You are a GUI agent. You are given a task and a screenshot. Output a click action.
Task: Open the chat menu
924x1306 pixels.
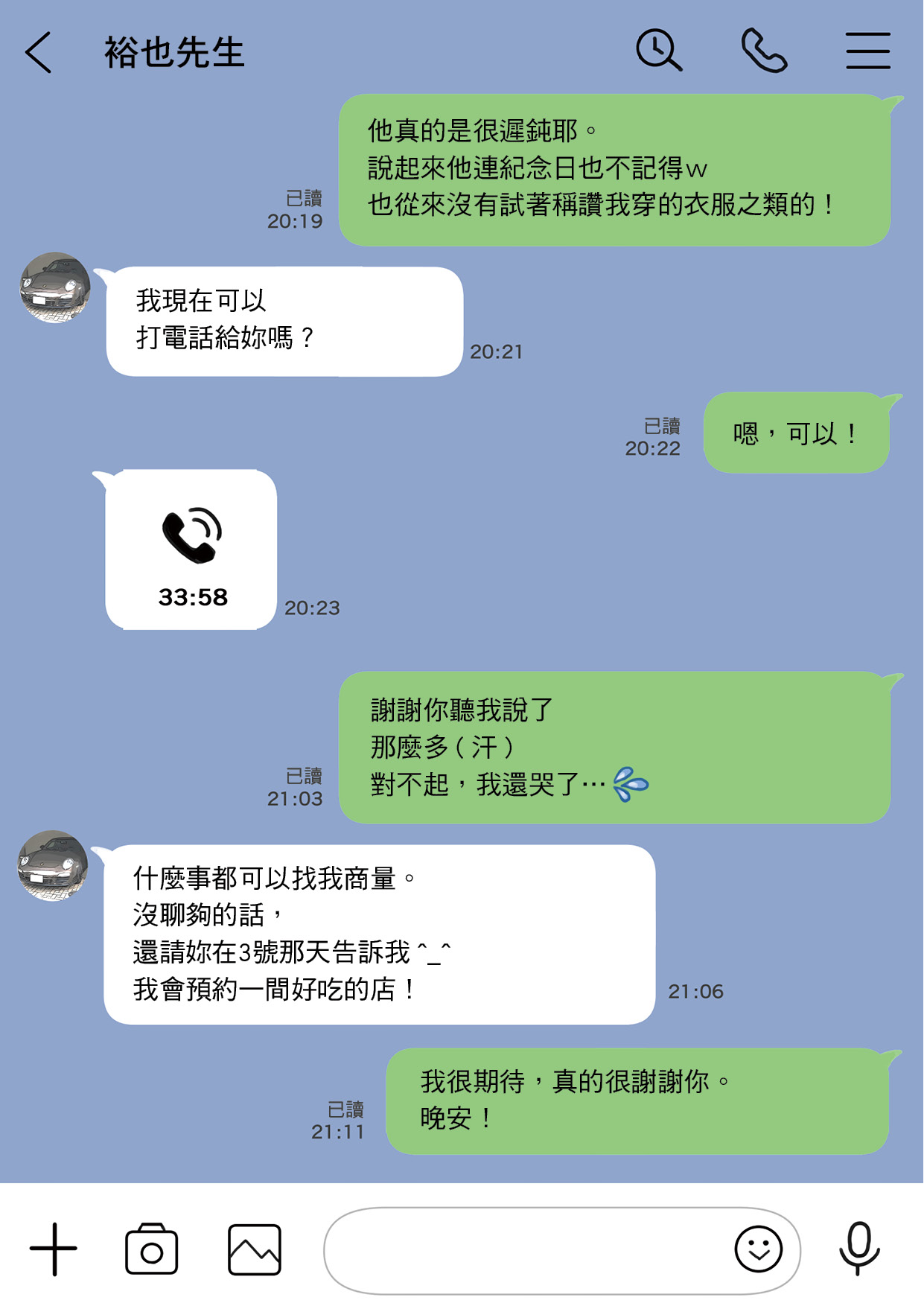pos(867,51)
